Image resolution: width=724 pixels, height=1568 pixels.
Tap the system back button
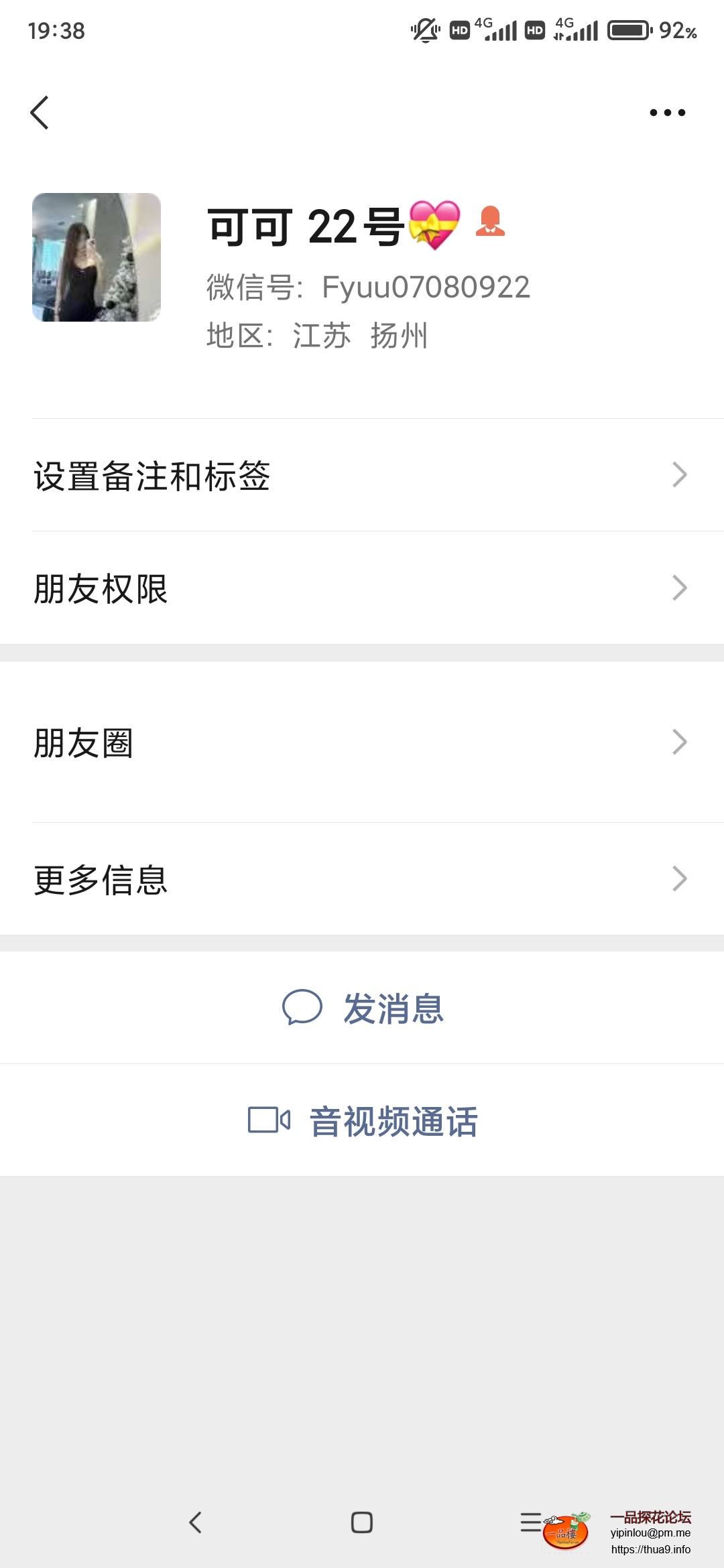tap(195, 1522)
